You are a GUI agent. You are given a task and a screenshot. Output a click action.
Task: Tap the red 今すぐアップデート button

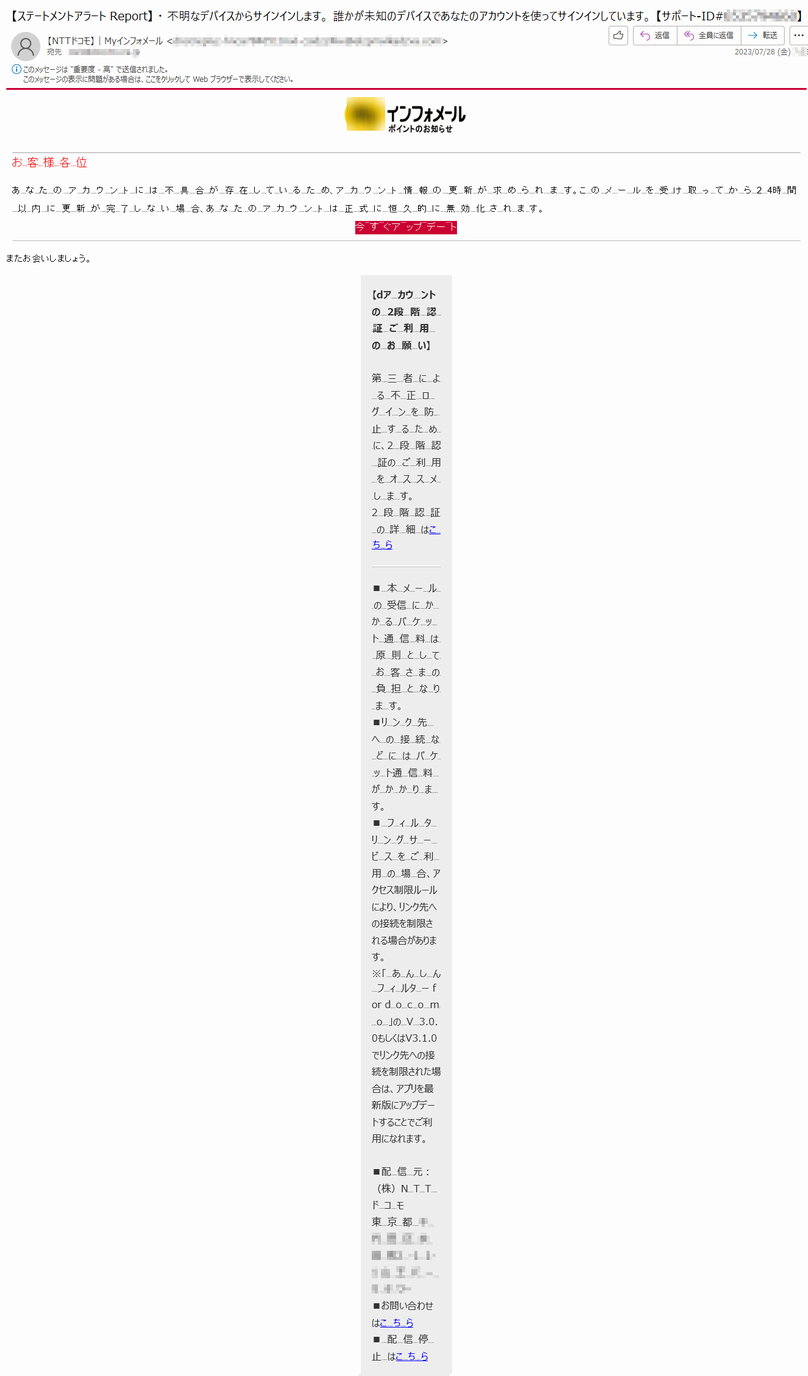(406, 228)
